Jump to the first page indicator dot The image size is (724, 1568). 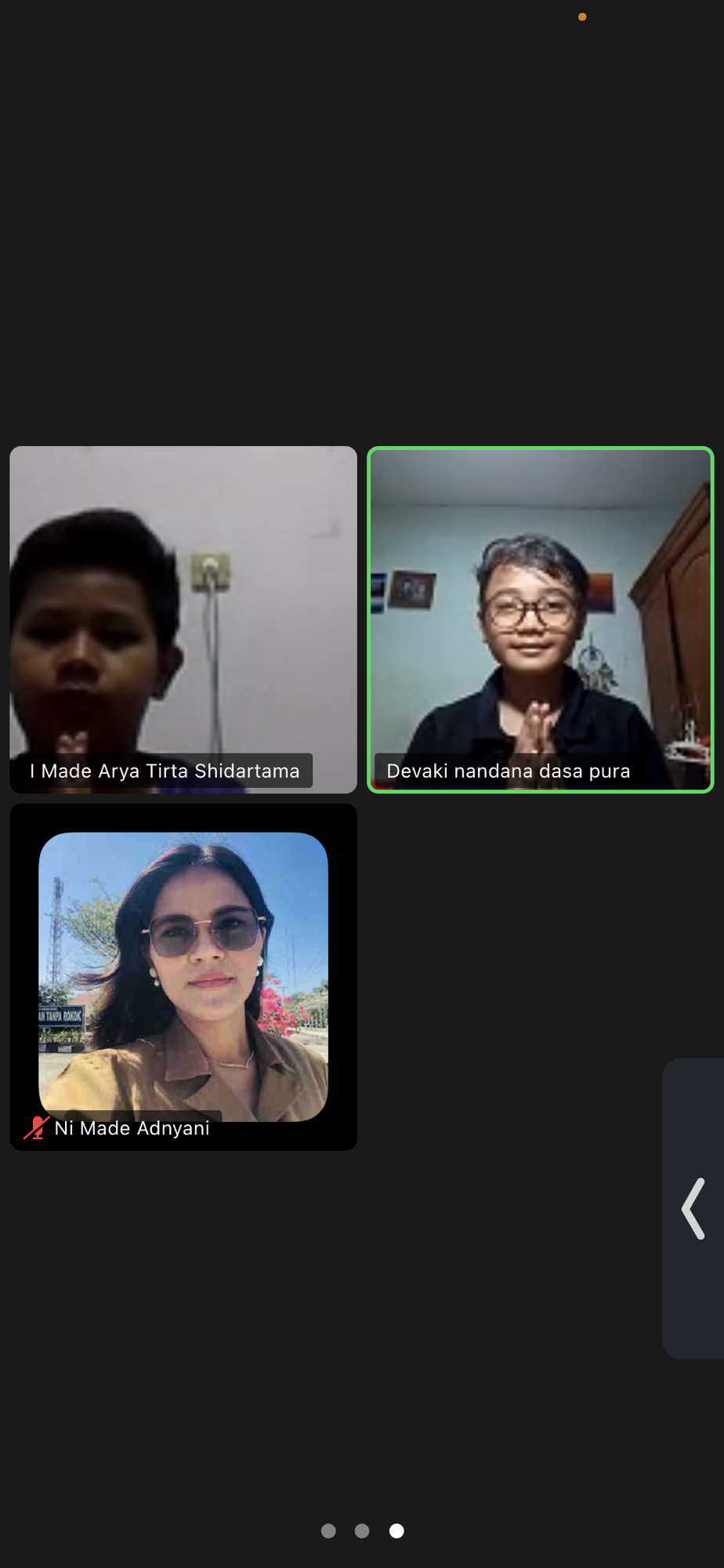(x=328, y=1530)
